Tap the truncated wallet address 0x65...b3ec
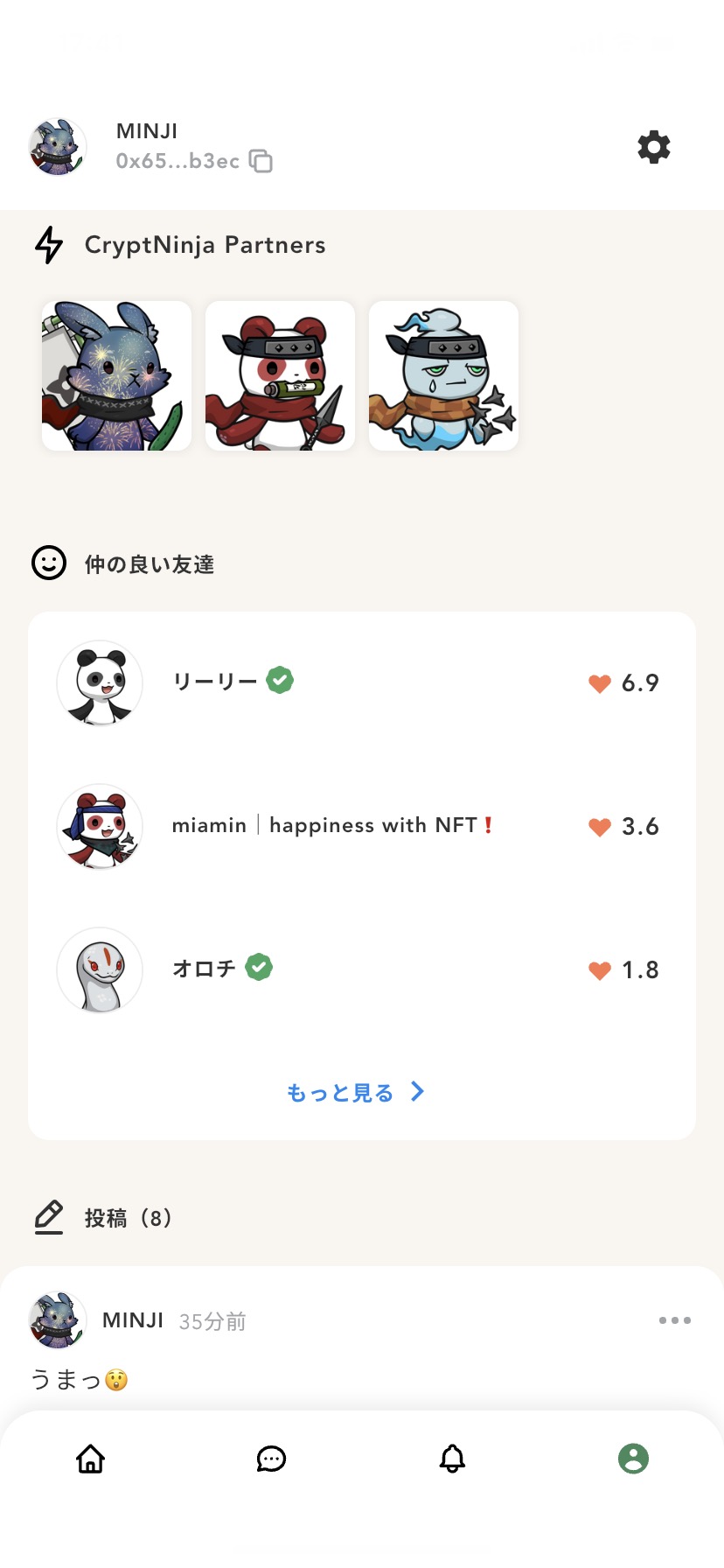Viewport: 724px width, 1568px height. (x=178, y=161)
